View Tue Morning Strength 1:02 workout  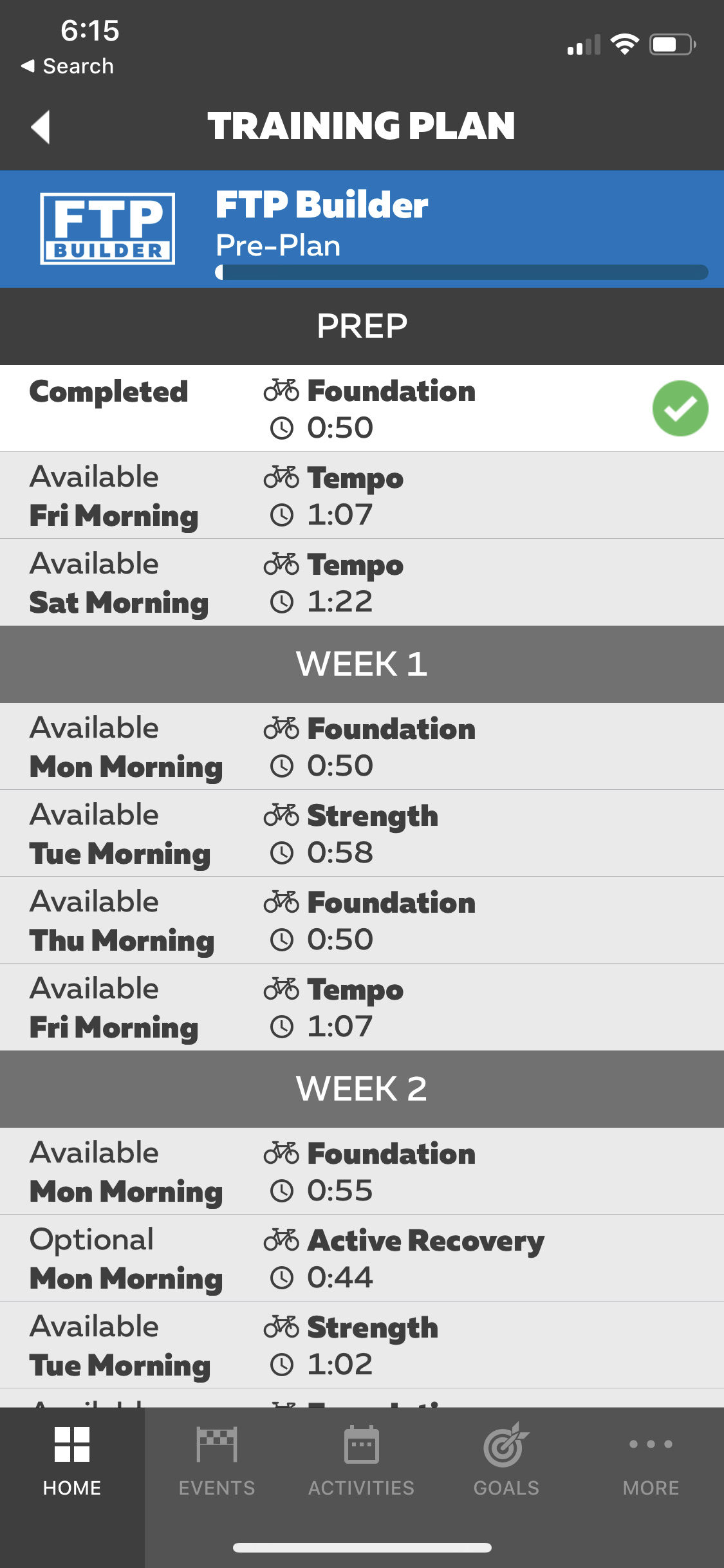coord(362,1345)
